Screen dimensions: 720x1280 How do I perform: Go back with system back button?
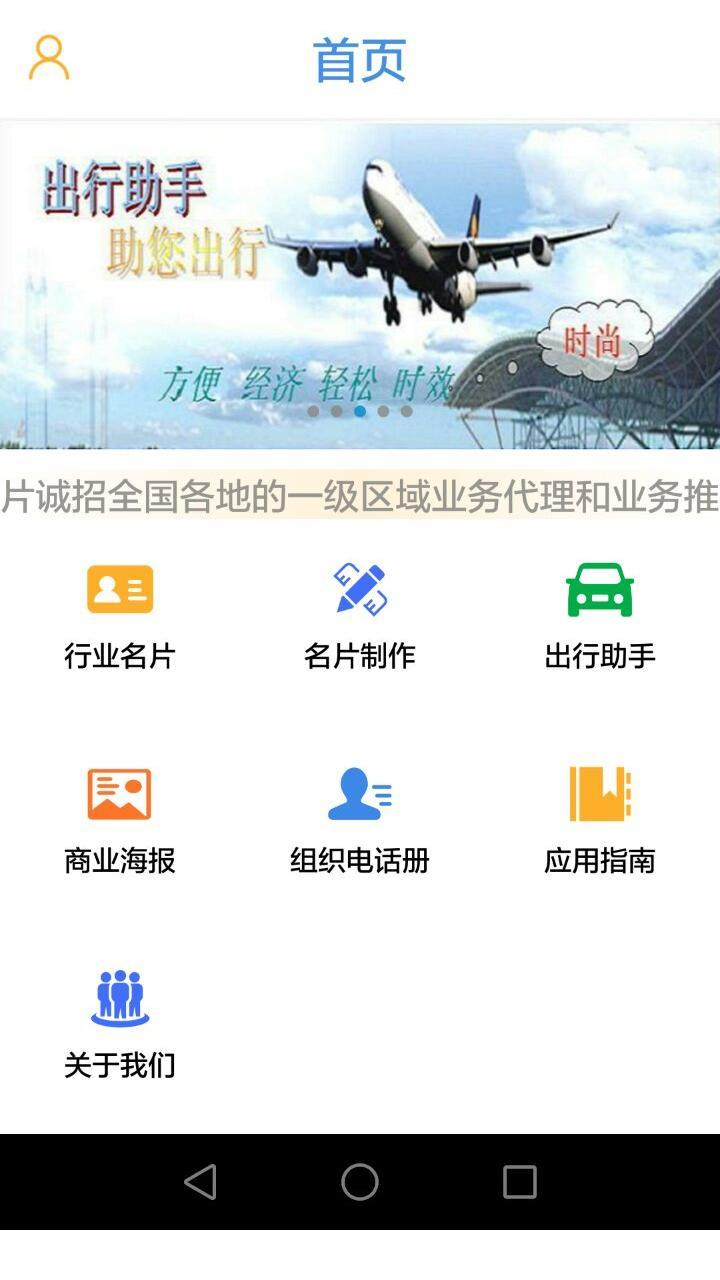(200, 1182)
